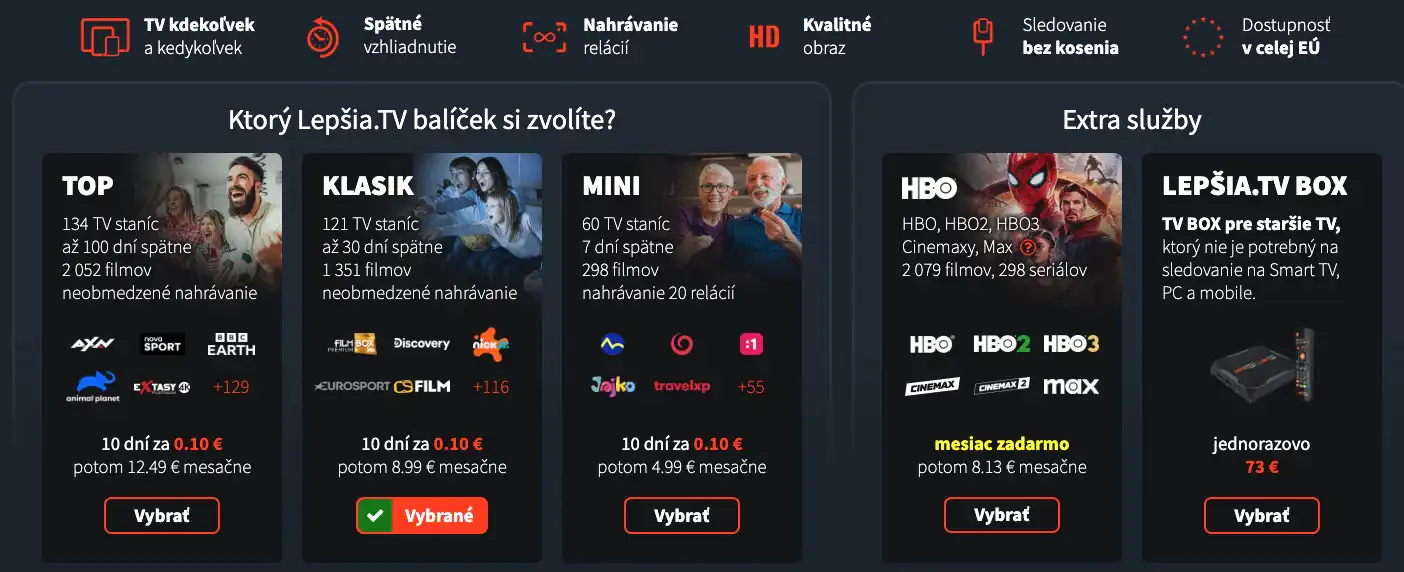Open the question mark info beside Max
This screenshot has height=572, width=1404.
(1027, 247)
